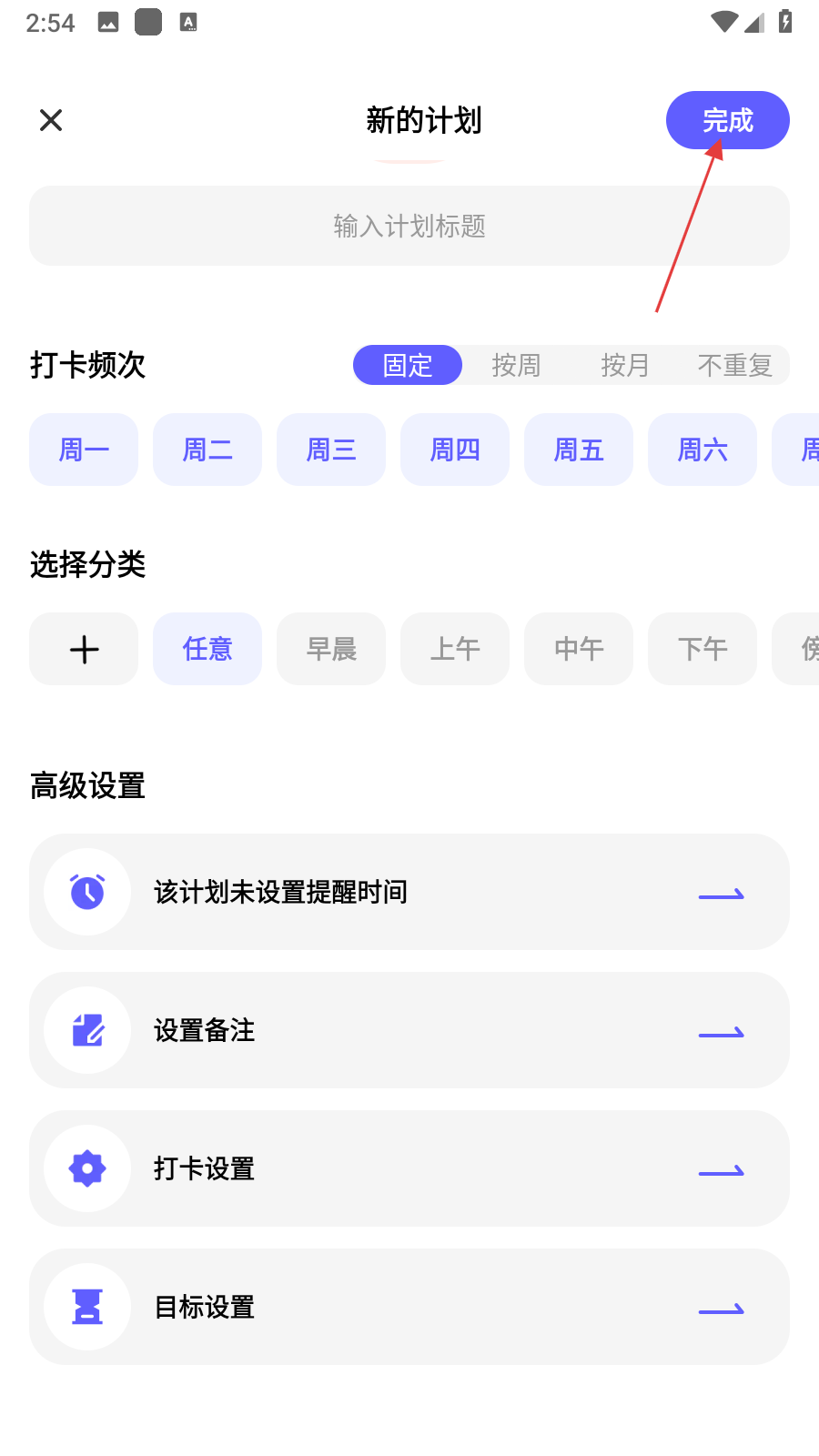Screen dimensions: 819x1456
Task: Tap 完成 to finish the plan
Action: coord(727,120)
